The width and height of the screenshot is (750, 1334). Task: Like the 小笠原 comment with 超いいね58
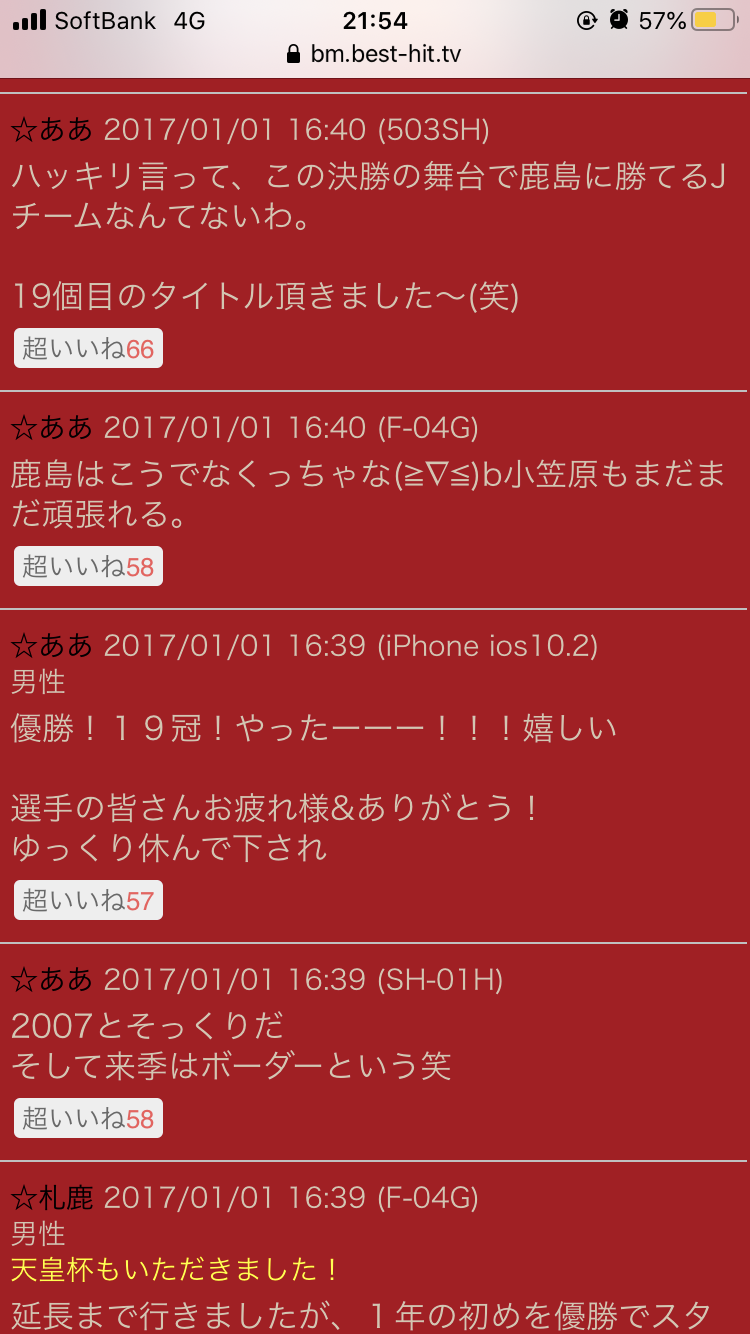[x=88, y=566]
